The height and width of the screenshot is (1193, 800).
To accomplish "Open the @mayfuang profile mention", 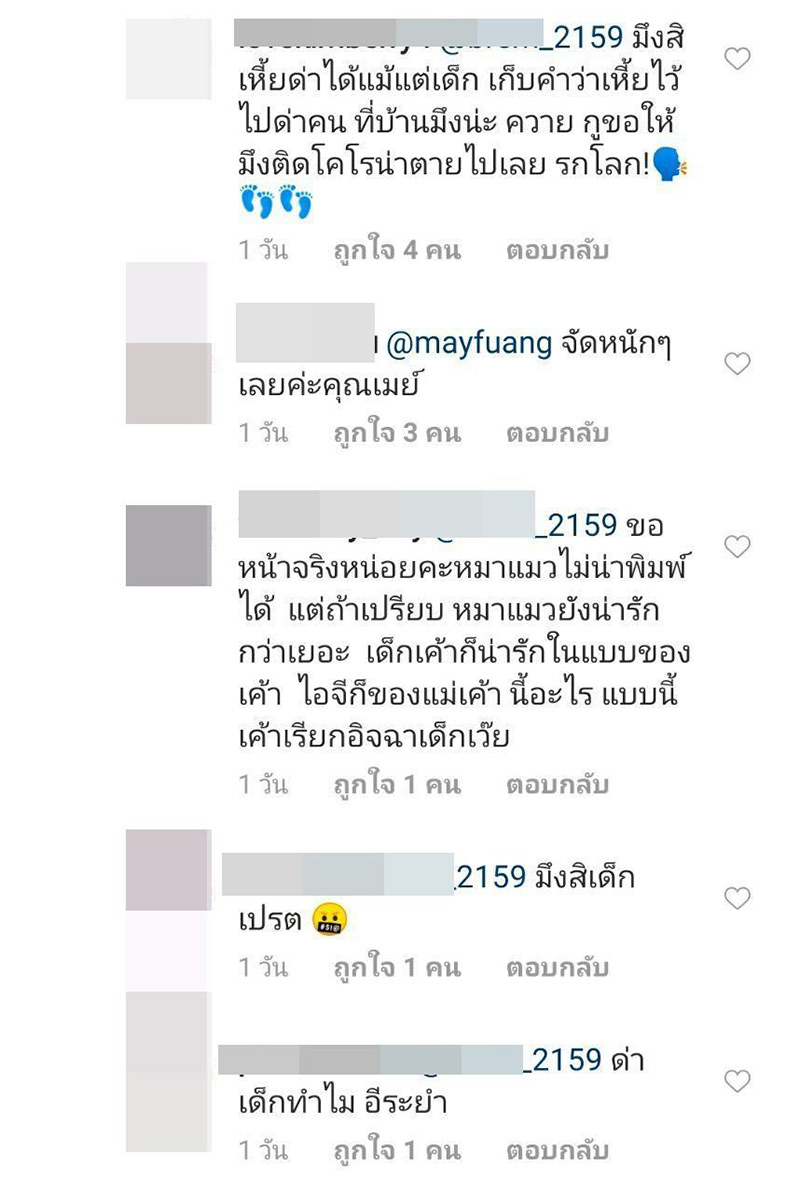I will (469, 345).
